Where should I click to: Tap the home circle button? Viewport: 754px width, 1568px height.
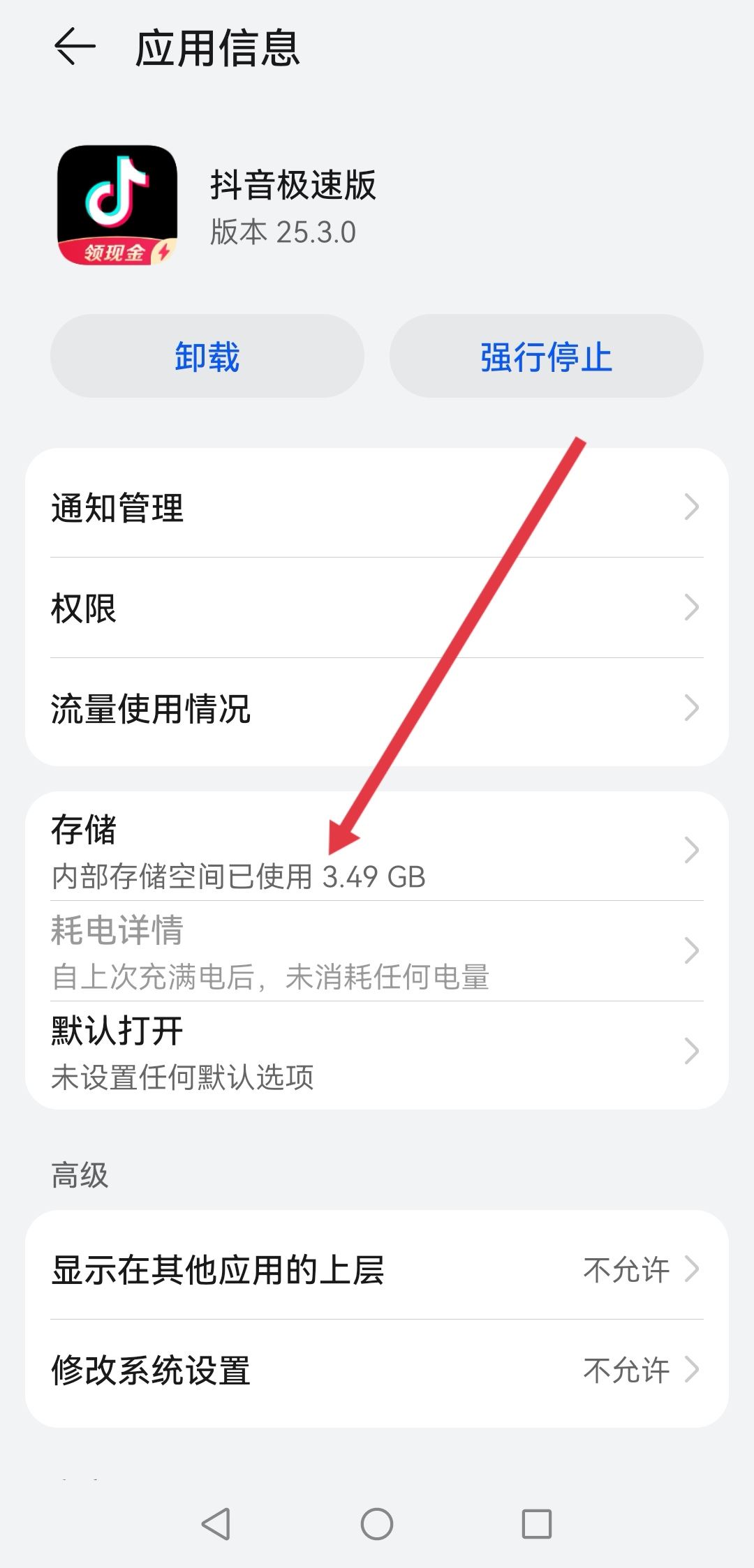(377, 1525)
